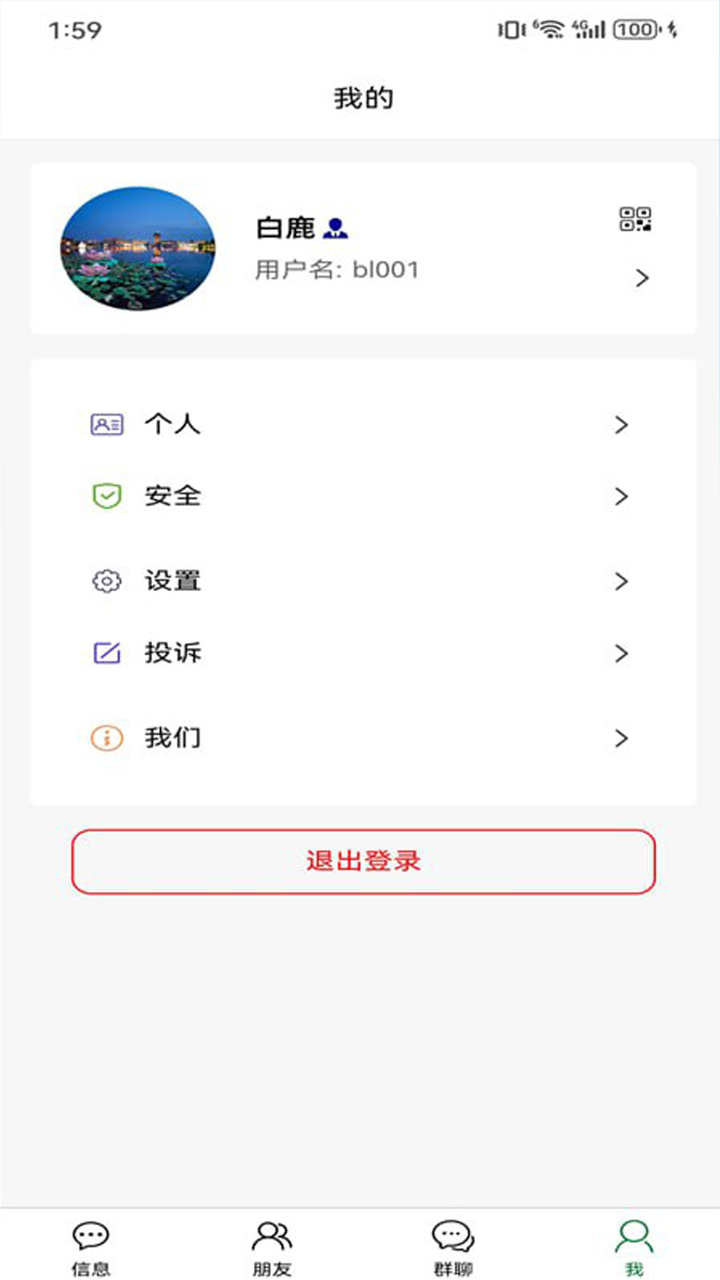Tap the 投诉 complaint pencil icon
This screenshot has height=1280, width=720.
(x=106, y=652)
